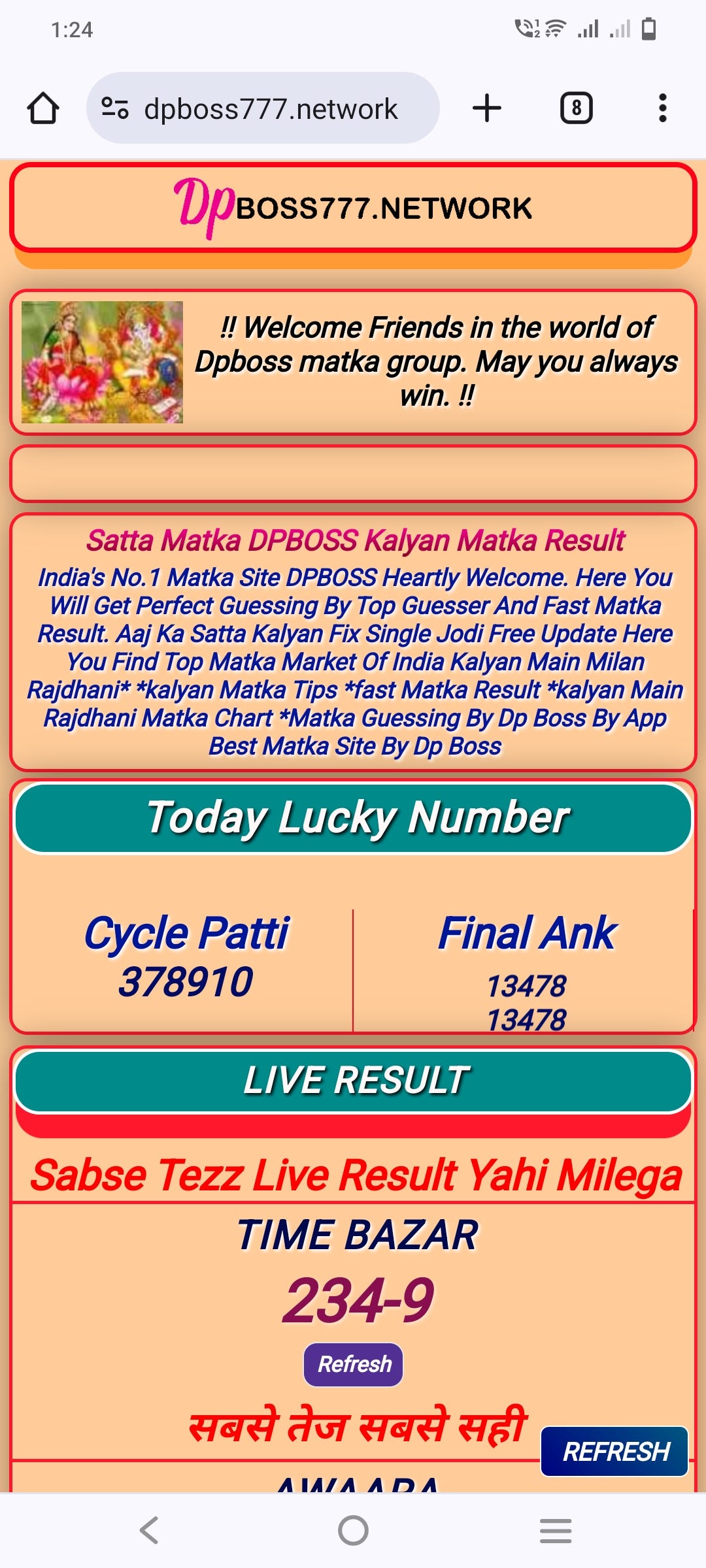Go back with the system back button

(x=150, y=1530)
